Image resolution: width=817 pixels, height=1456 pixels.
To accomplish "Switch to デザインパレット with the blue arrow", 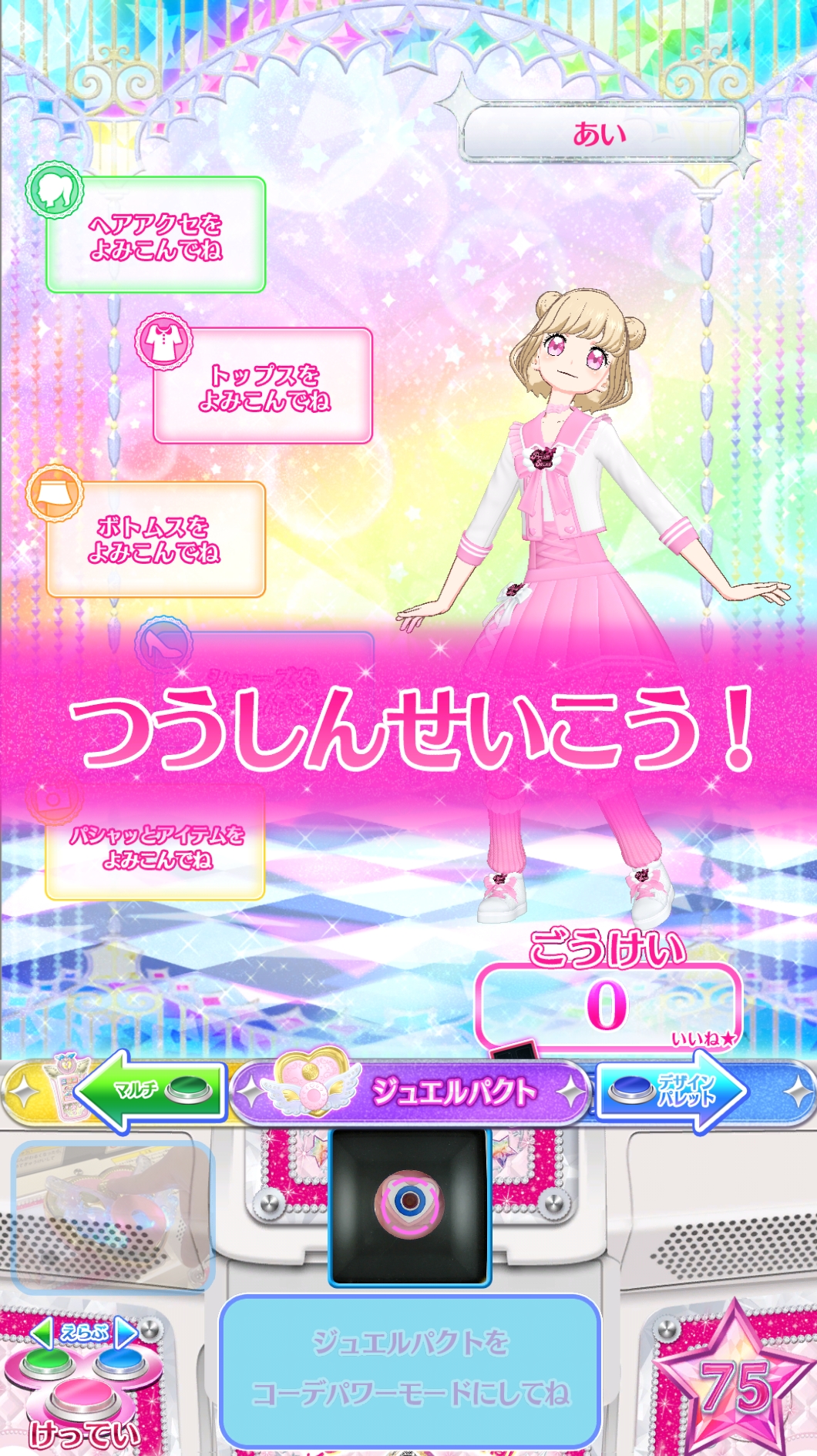I will click(669, 1090).
